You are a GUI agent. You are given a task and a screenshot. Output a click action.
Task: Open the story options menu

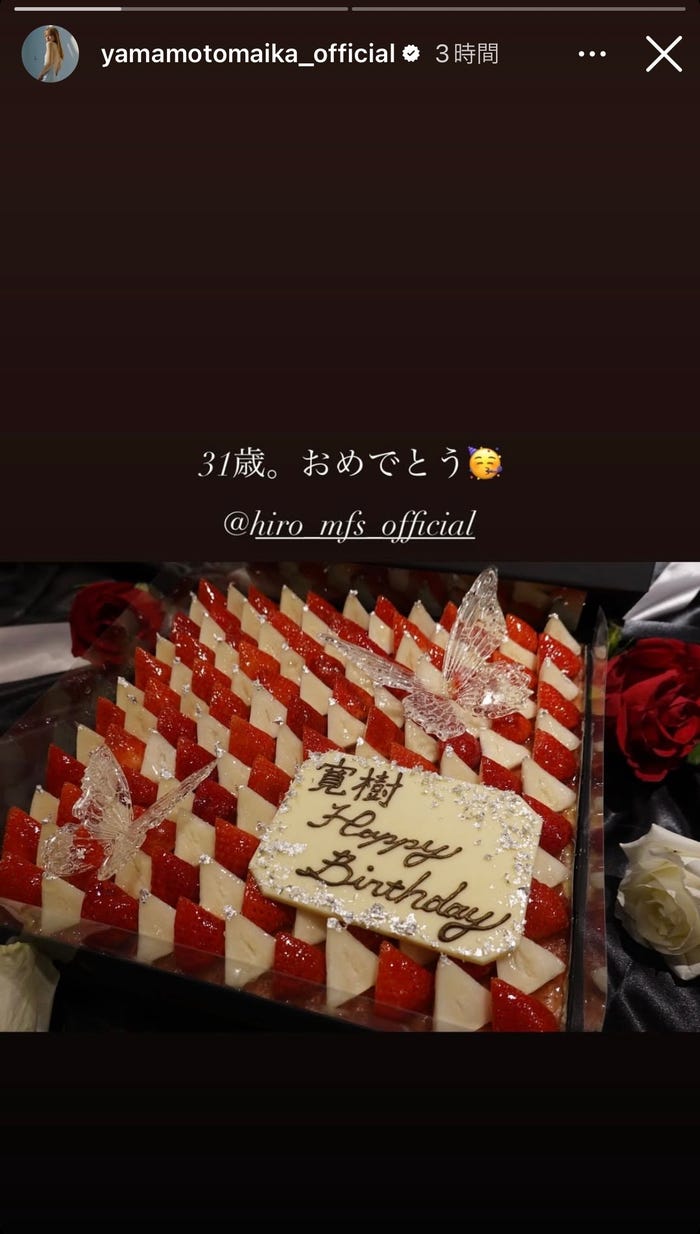tap(592, 54)
